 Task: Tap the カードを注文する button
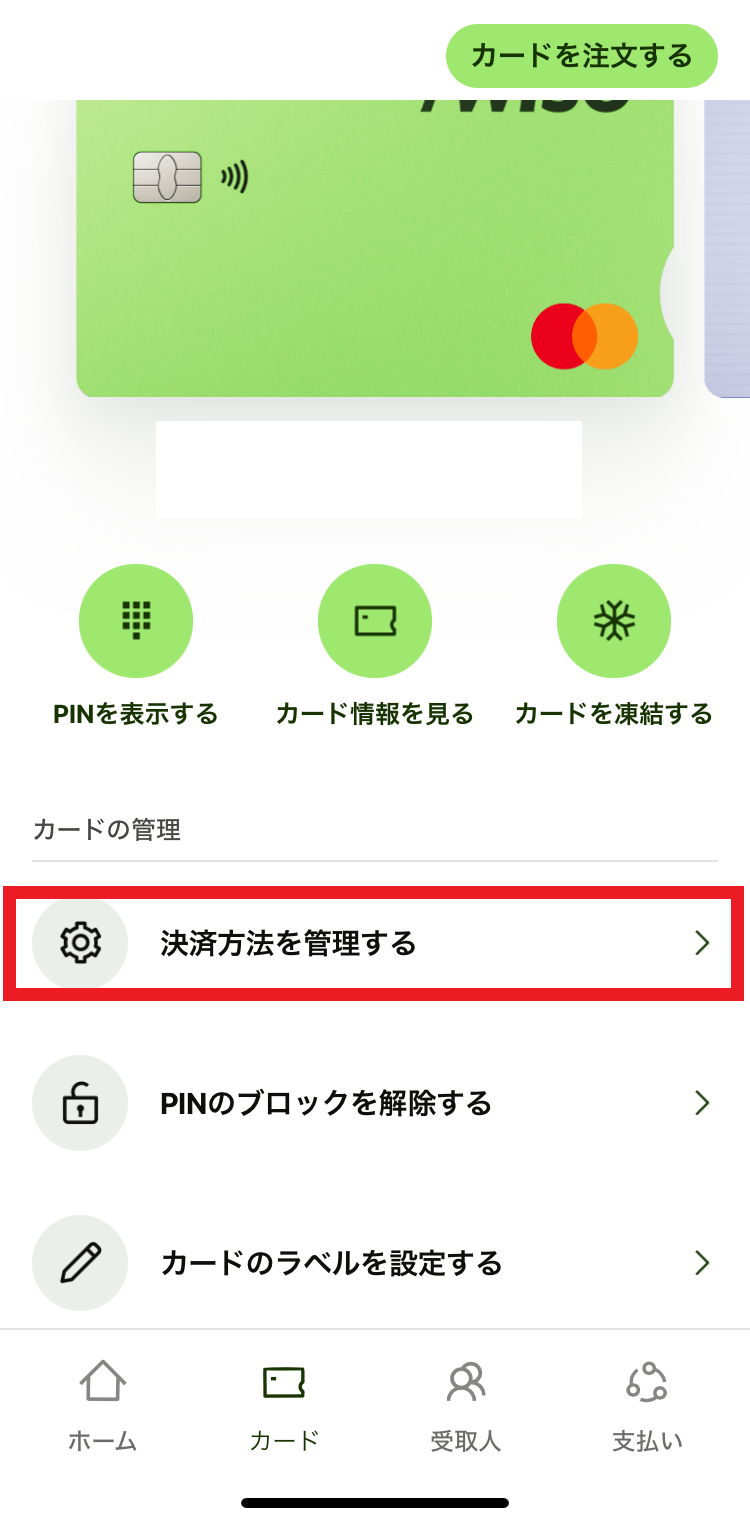tap(581, 55)
